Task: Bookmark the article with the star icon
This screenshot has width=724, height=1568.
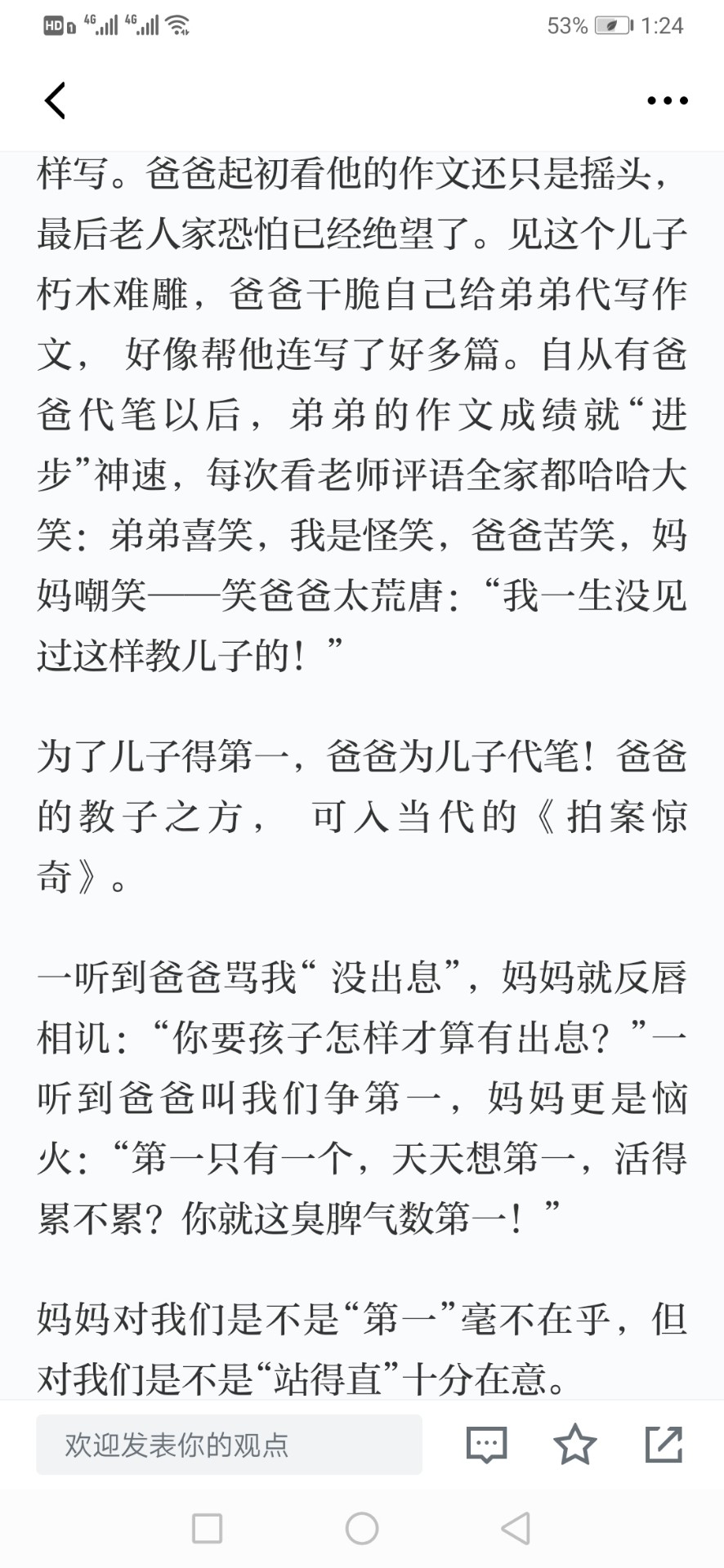Action: coord(575,1444)
